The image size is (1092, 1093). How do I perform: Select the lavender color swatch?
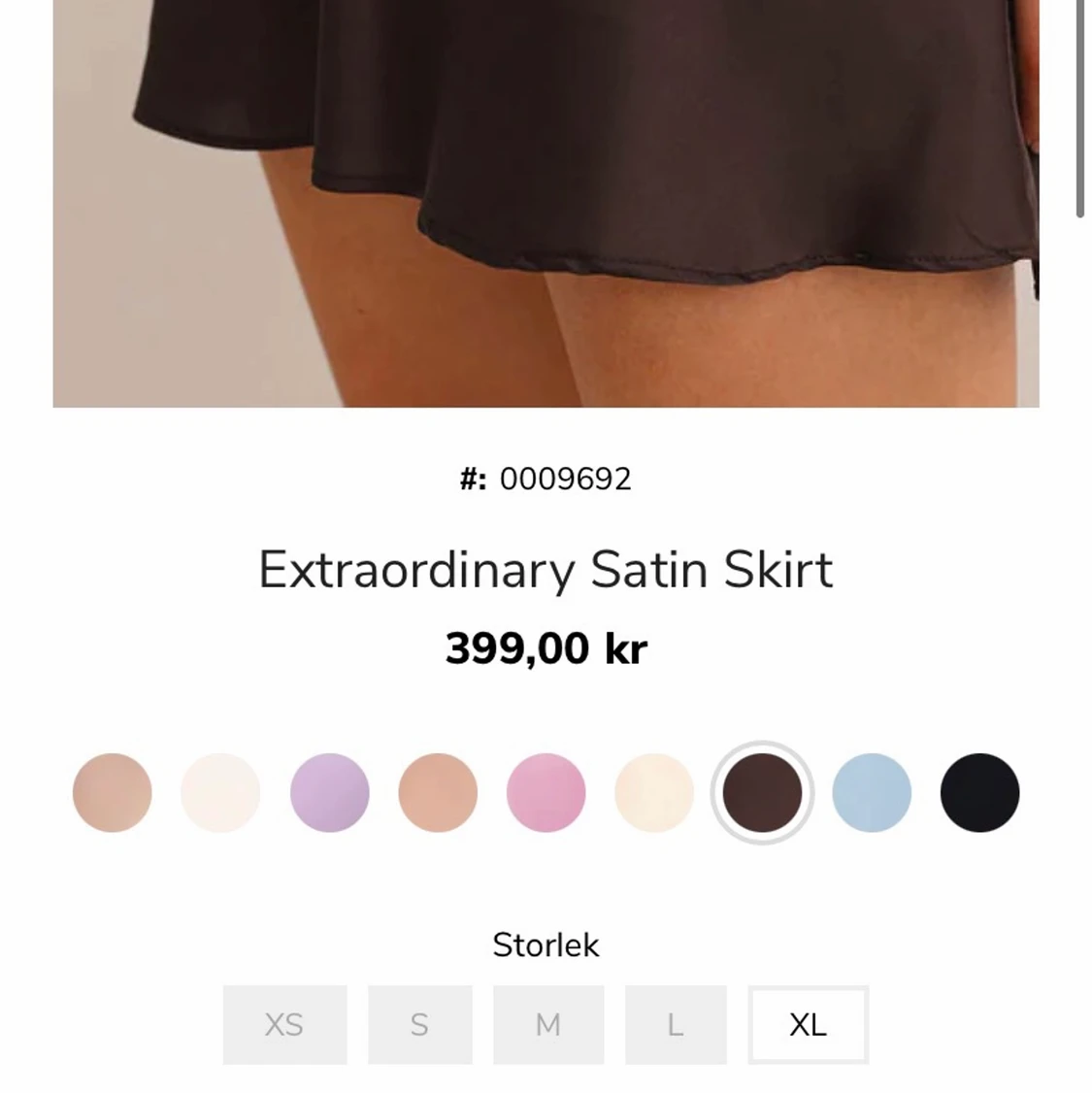(x=329, y=792)
